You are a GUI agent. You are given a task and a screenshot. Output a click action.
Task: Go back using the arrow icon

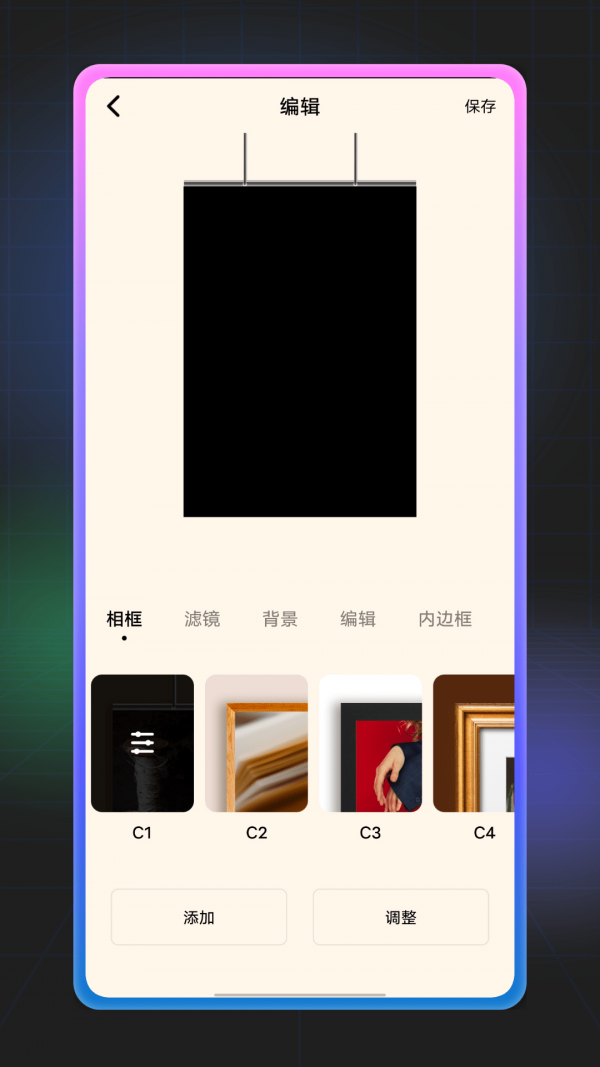[x=114, y=107]
